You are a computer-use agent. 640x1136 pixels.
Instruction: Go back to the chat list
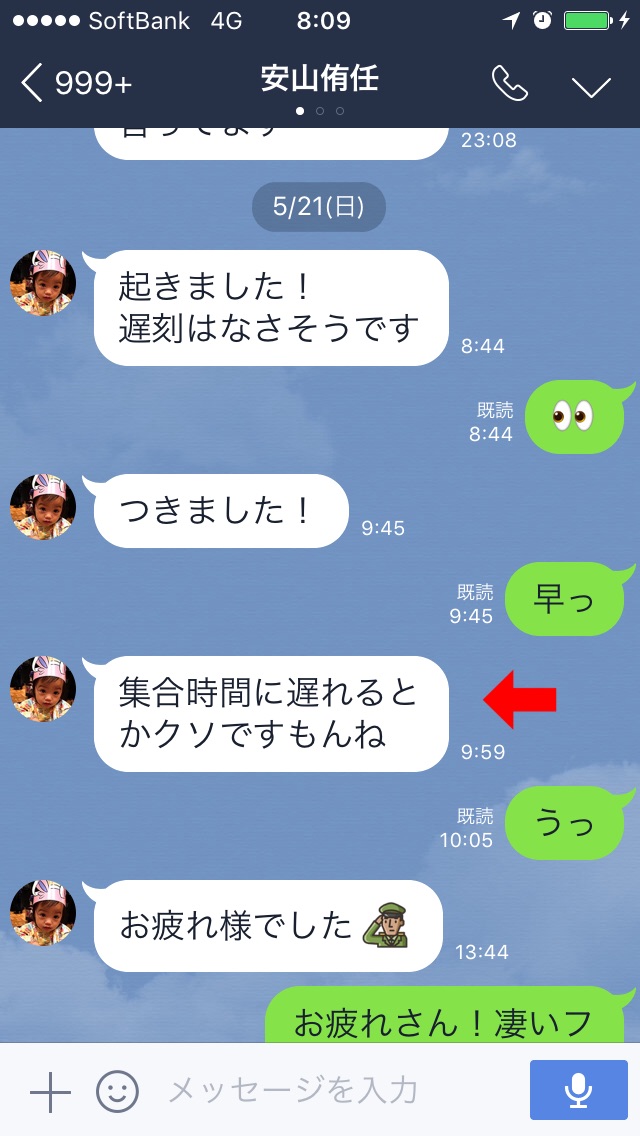75,84
